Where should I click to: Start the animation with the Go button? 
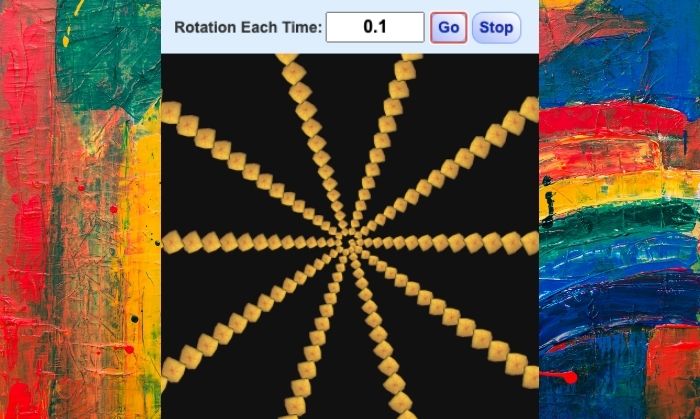448,27
